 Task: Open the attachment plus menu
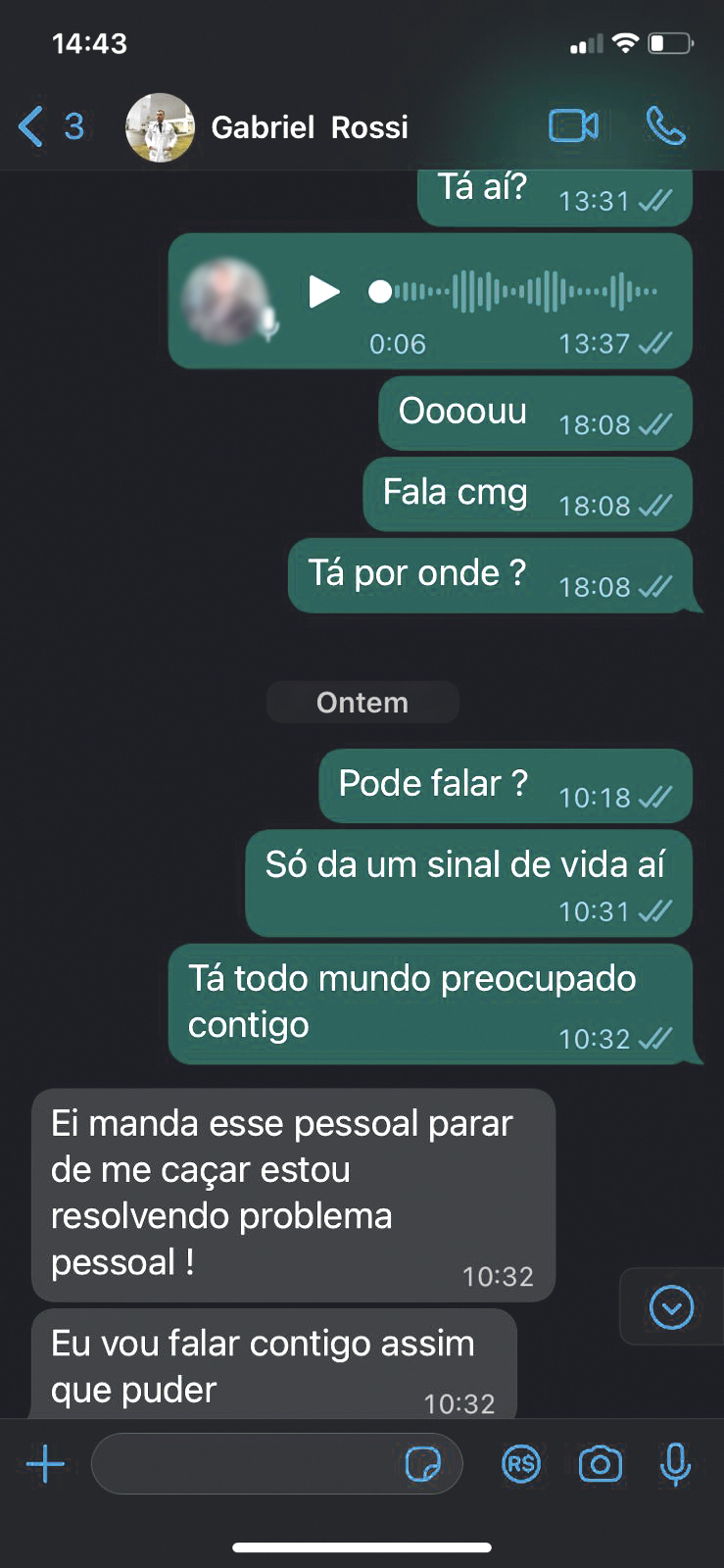click(x=45, y=1464)
